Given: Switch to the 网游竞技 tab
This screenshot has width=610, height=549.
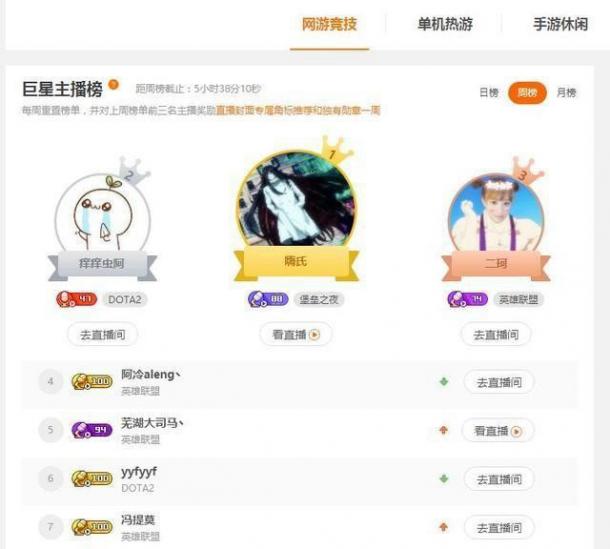Looking at the screenshot, I should 329,24.
